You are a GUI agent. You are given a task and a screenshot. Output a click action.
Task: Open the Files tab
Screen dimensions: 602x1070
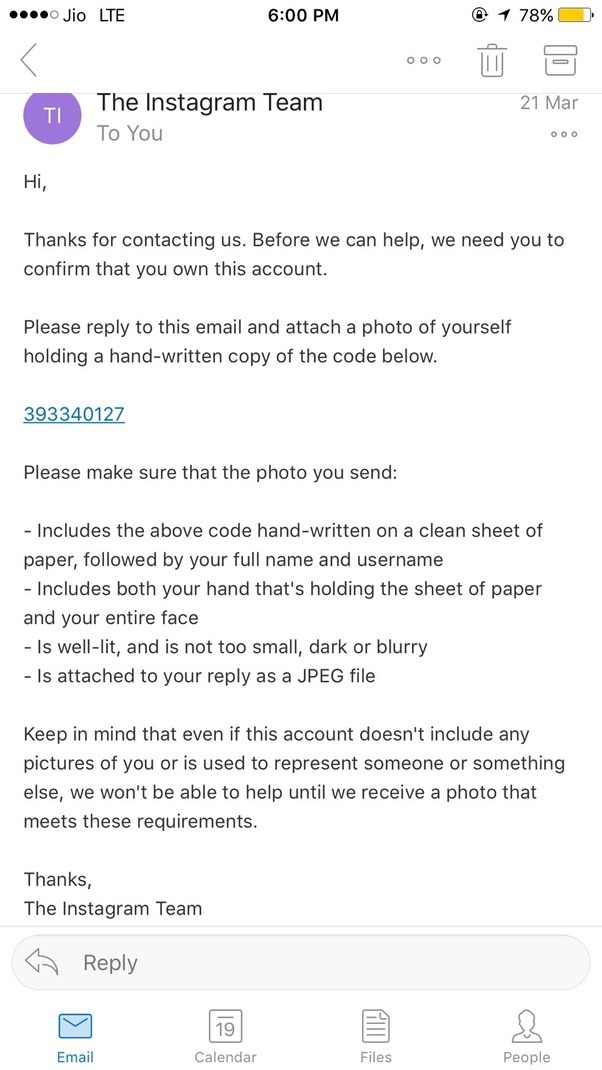point(375,1035)
